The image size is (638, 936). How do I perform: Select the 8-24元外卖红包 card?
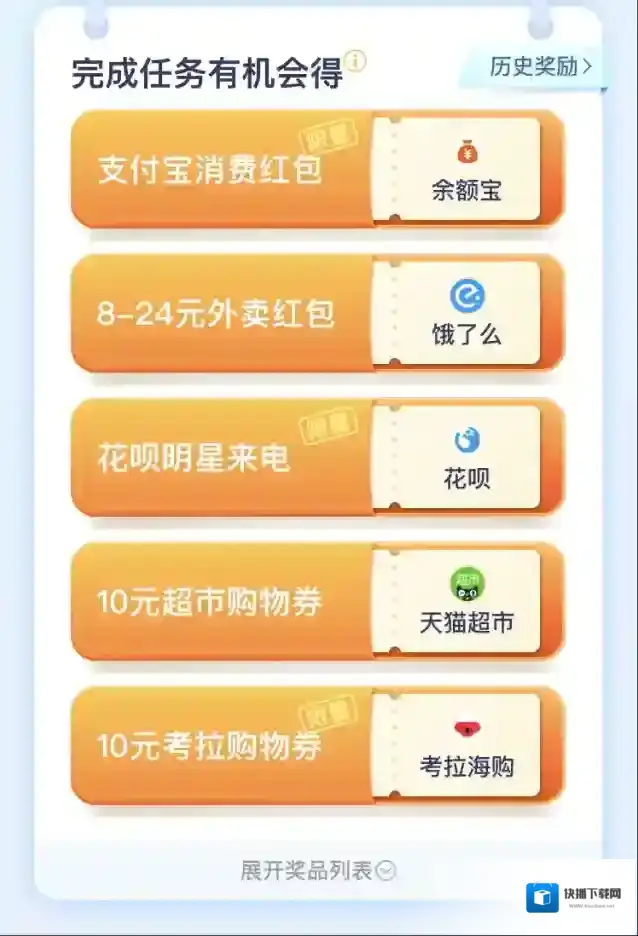[x=316, y=313]
